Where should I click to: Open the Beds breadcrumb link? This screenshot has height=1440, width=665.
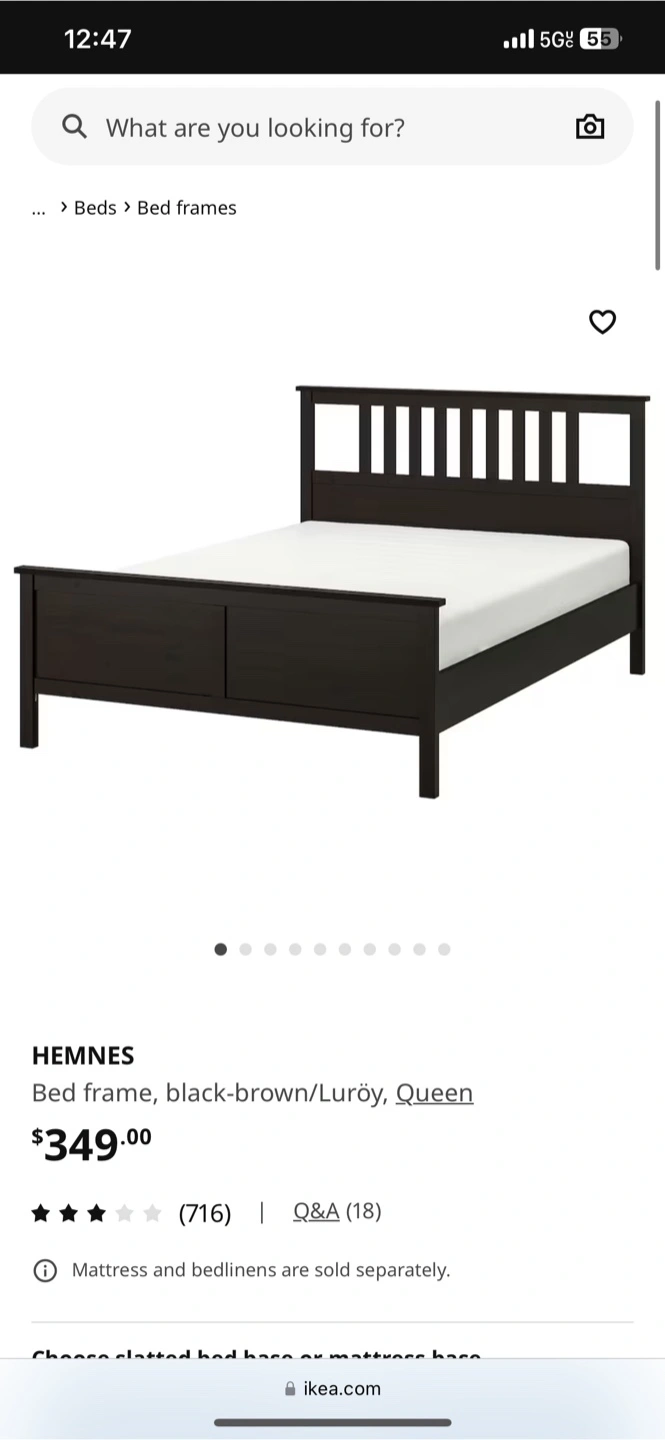pos(95,208)
